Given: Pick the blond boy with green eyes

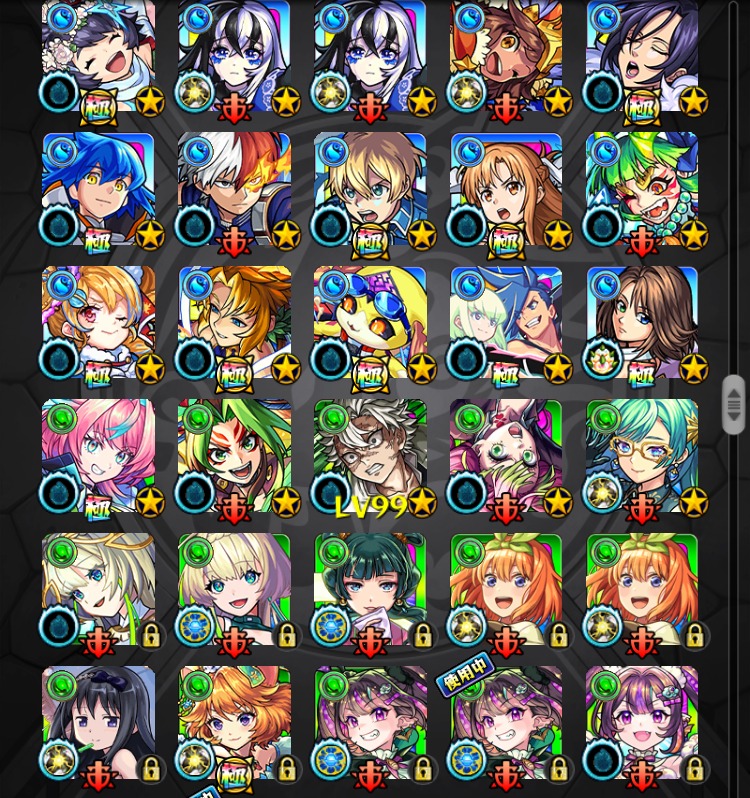Looking at the screenshot, I should click(x=370, y=190).
